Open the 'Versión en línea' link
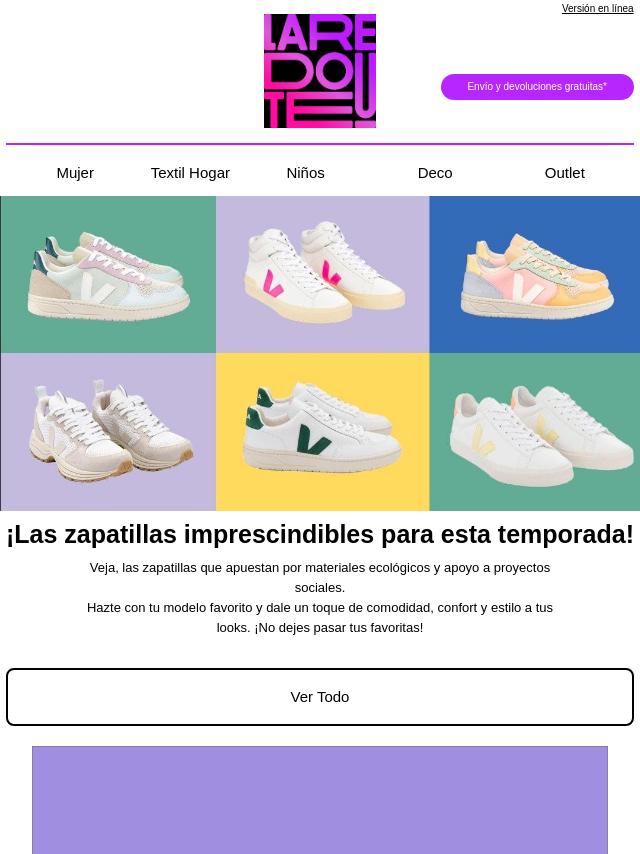The height and width of the screenshot is (854, 640). click(x=597, y=8)
